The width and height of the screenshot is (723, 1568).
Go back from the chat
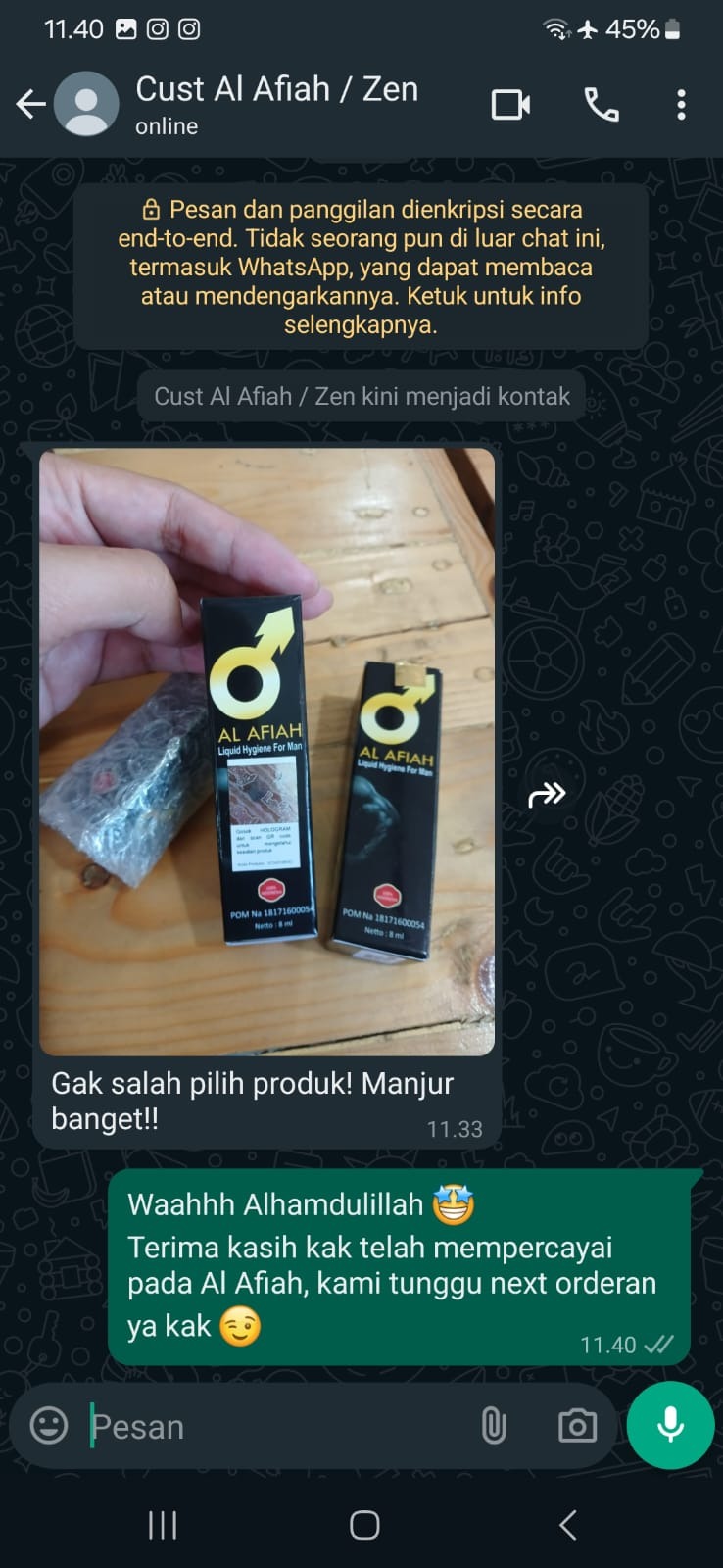pyautogui.click(x=30, y=104)
